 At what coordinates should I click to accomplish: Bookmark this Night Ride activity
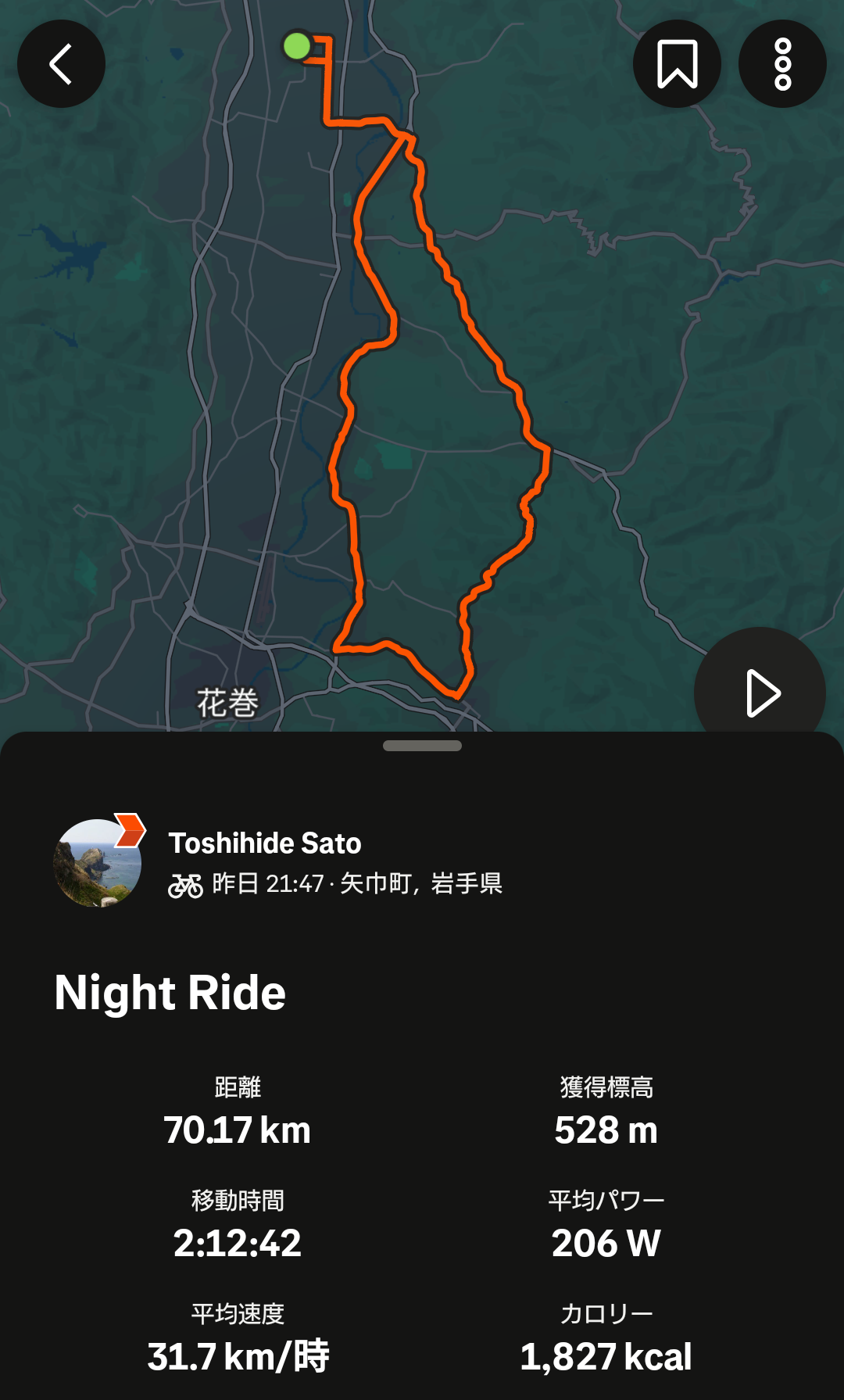click(677, 64)
